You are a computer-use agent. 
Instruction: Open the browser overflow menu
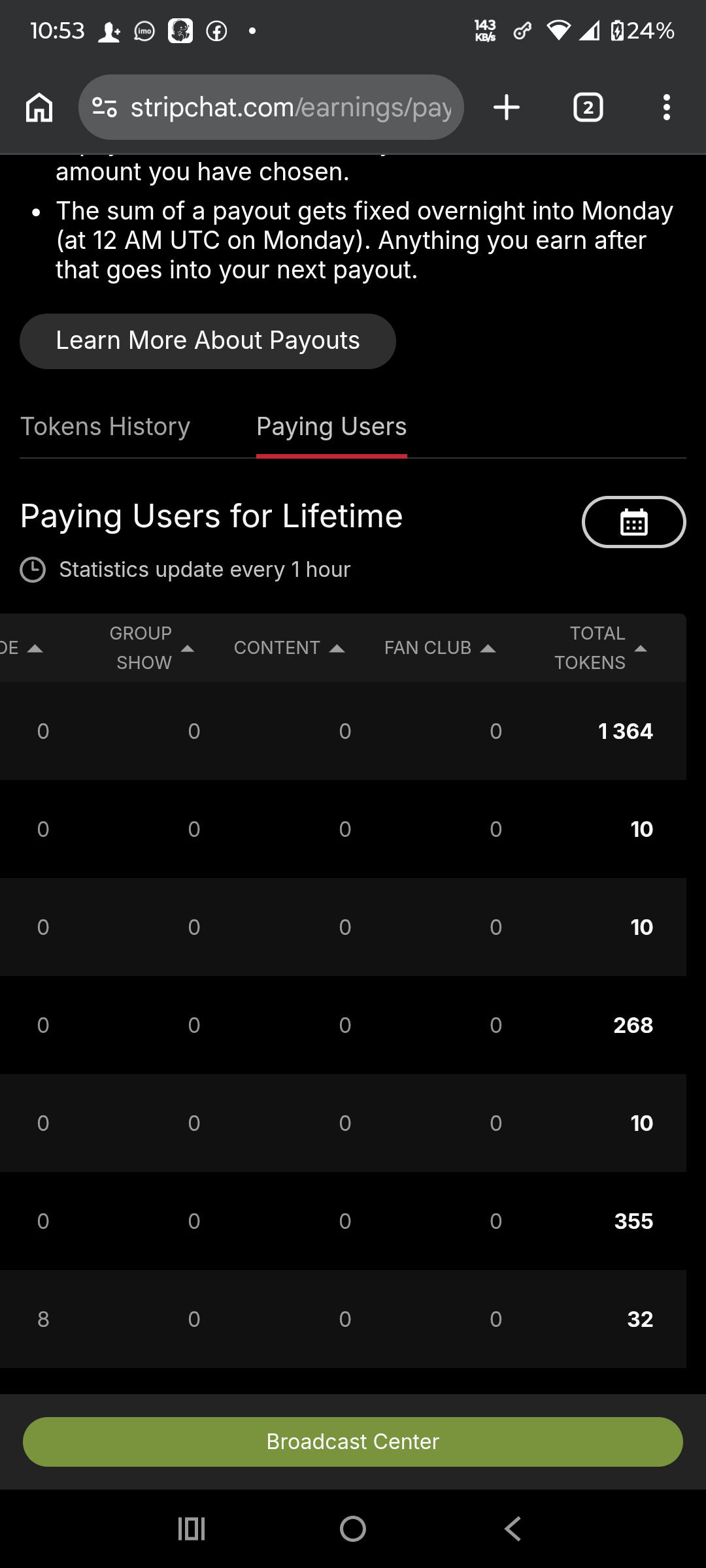point(666,107)
